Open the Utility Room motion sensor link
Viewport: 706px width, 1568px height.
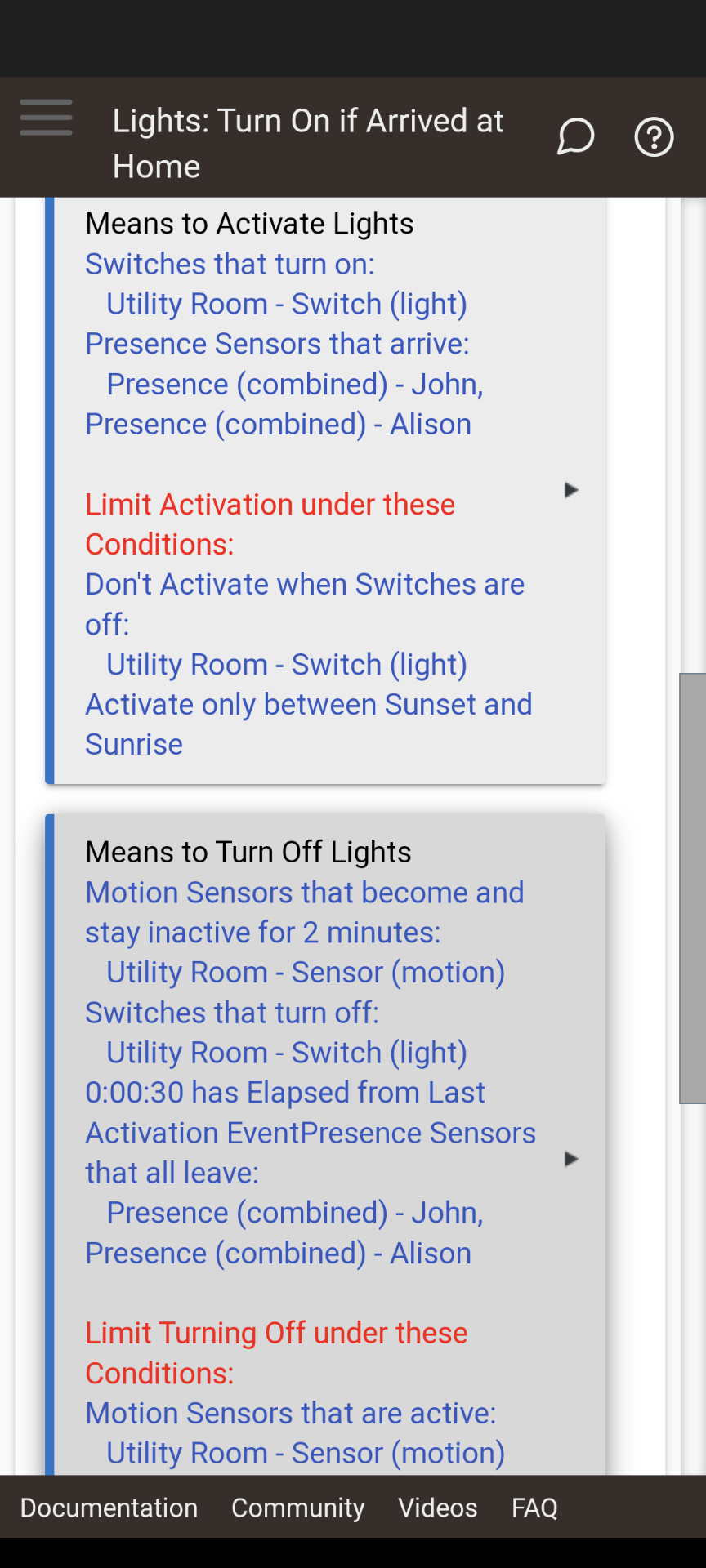point(305,972)
